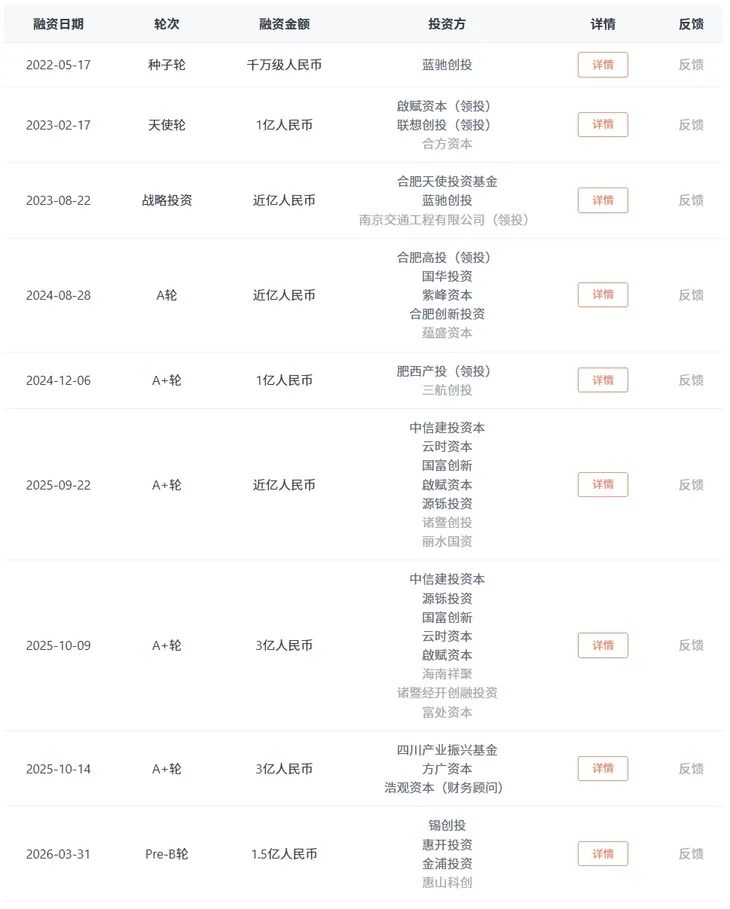Tap 反馈 for the 2026-03-31 Pre-B round
730x909 pixels.
[691, 854]
